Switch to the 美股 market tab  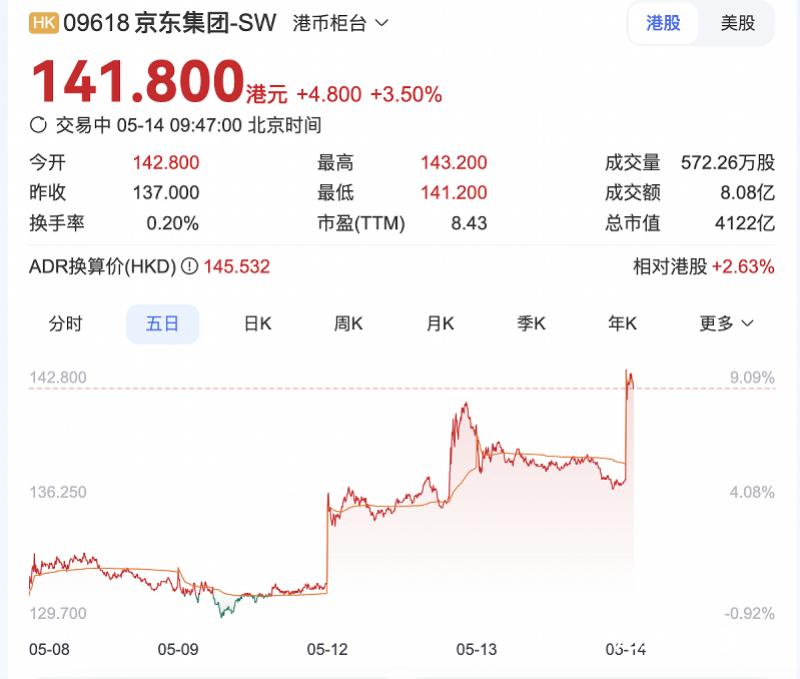click(738, 23)
